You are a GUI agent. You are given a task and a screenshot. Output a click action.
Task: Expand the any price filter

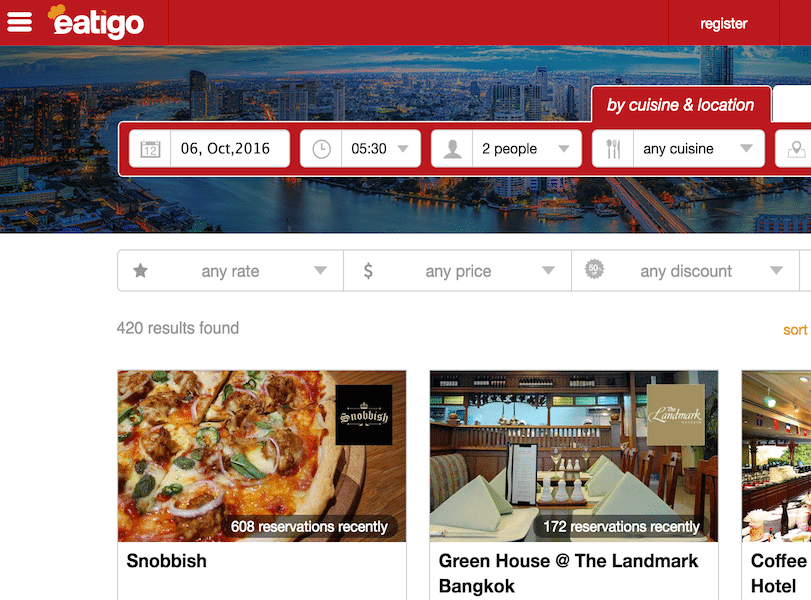click(x=458, y=271)
